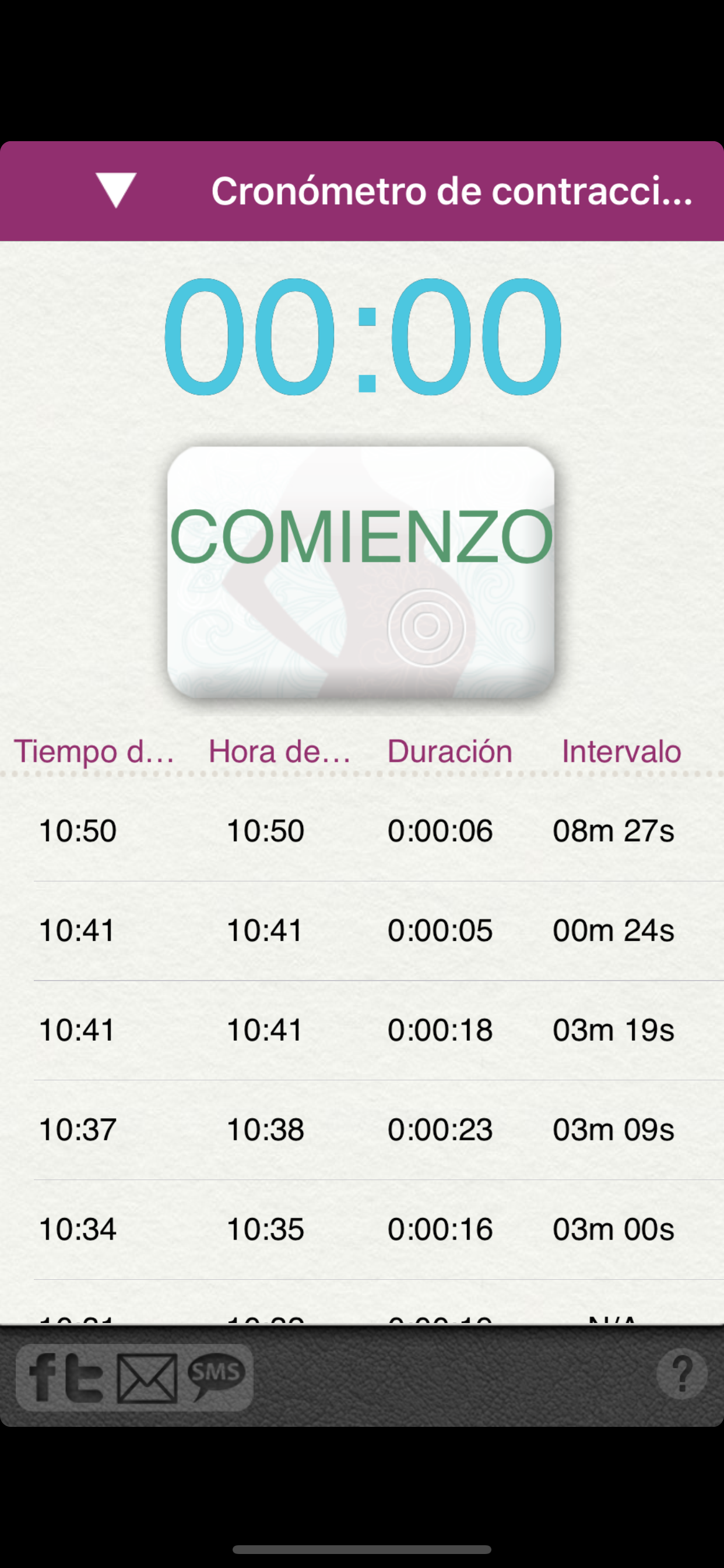Share contractions on Facebook
This screenshot has width=724, height=1568.
(x=43, y=1378)
